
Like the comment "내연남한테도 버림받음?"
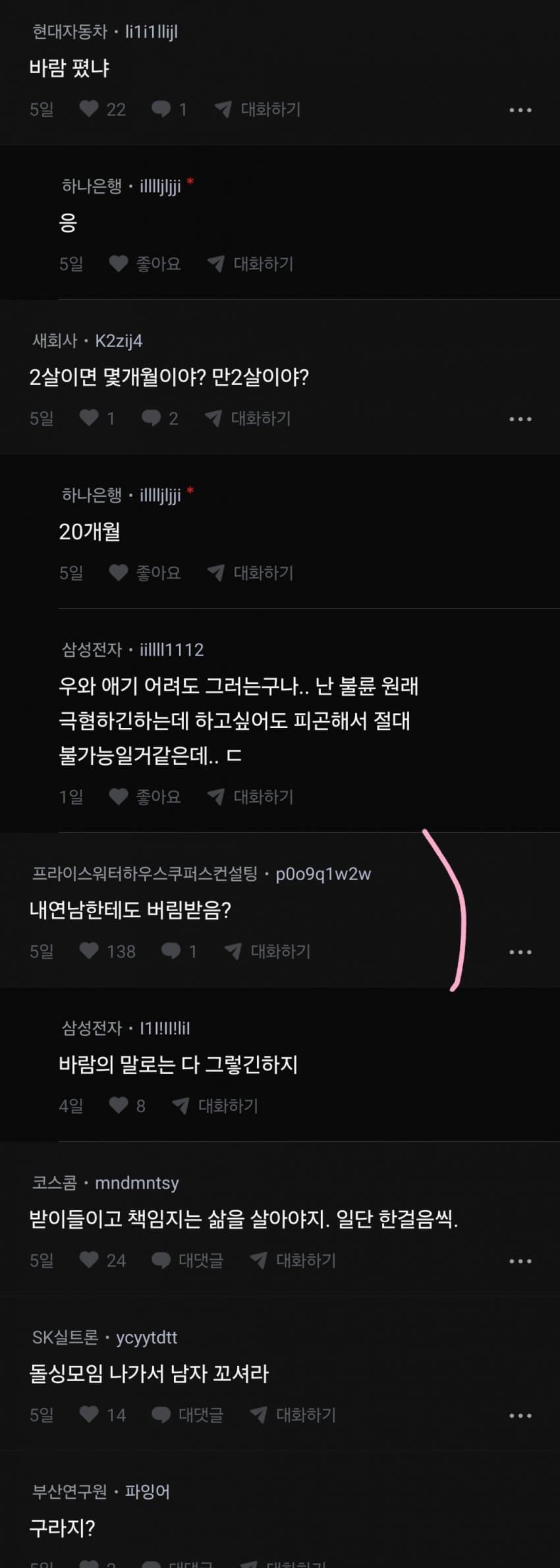point(90,951)
